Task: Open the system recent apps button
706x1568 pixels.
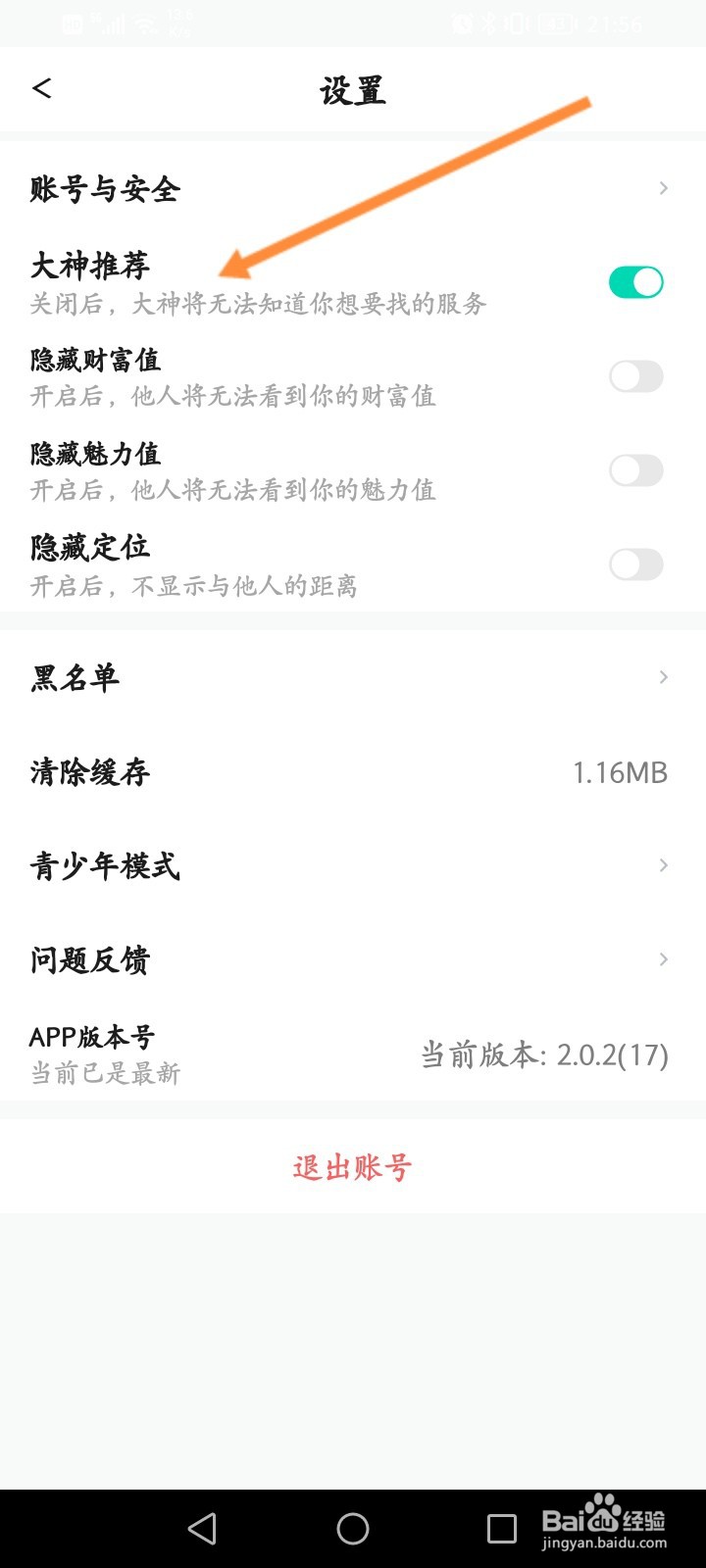Action: click(x=501, y=1529)
